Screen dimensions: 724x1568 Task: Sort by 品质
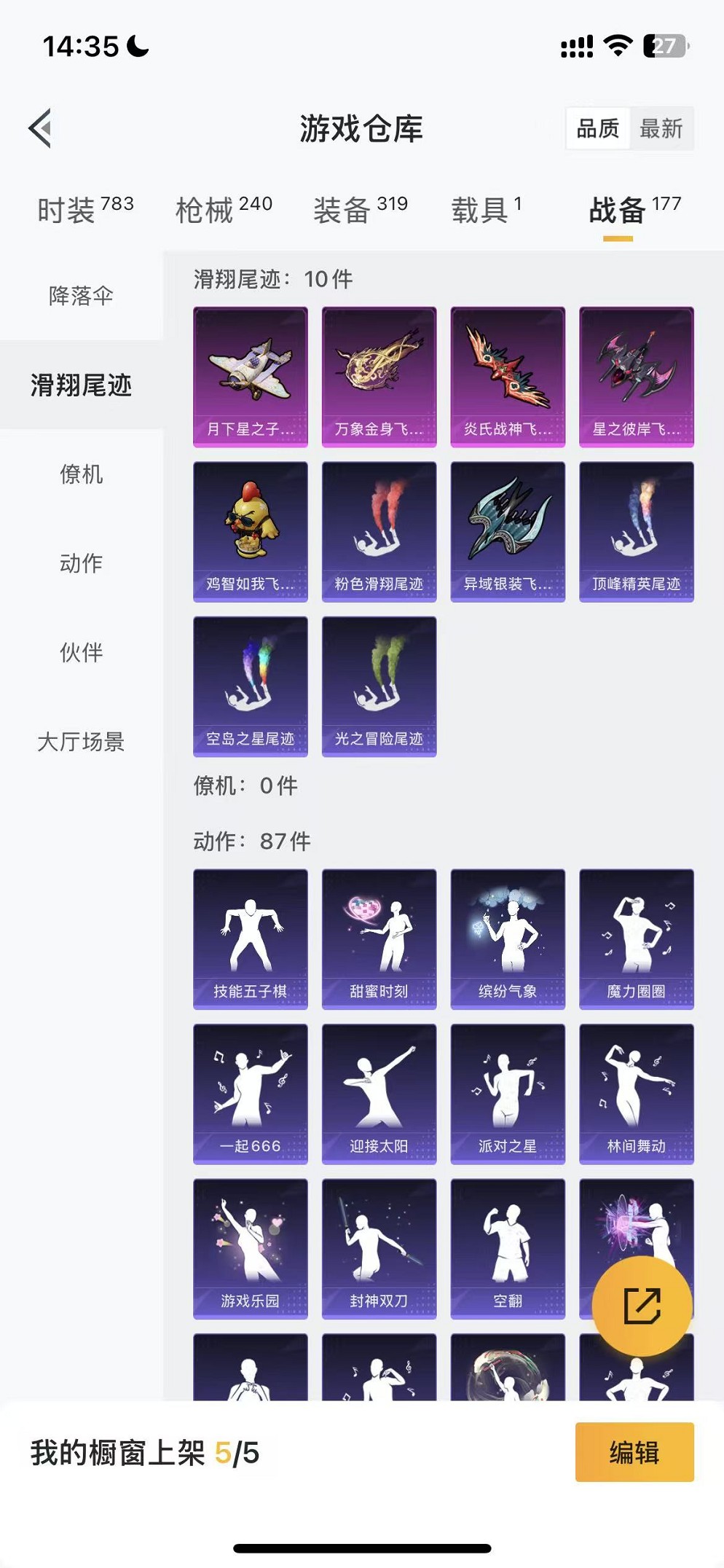(x=597, y=129)
